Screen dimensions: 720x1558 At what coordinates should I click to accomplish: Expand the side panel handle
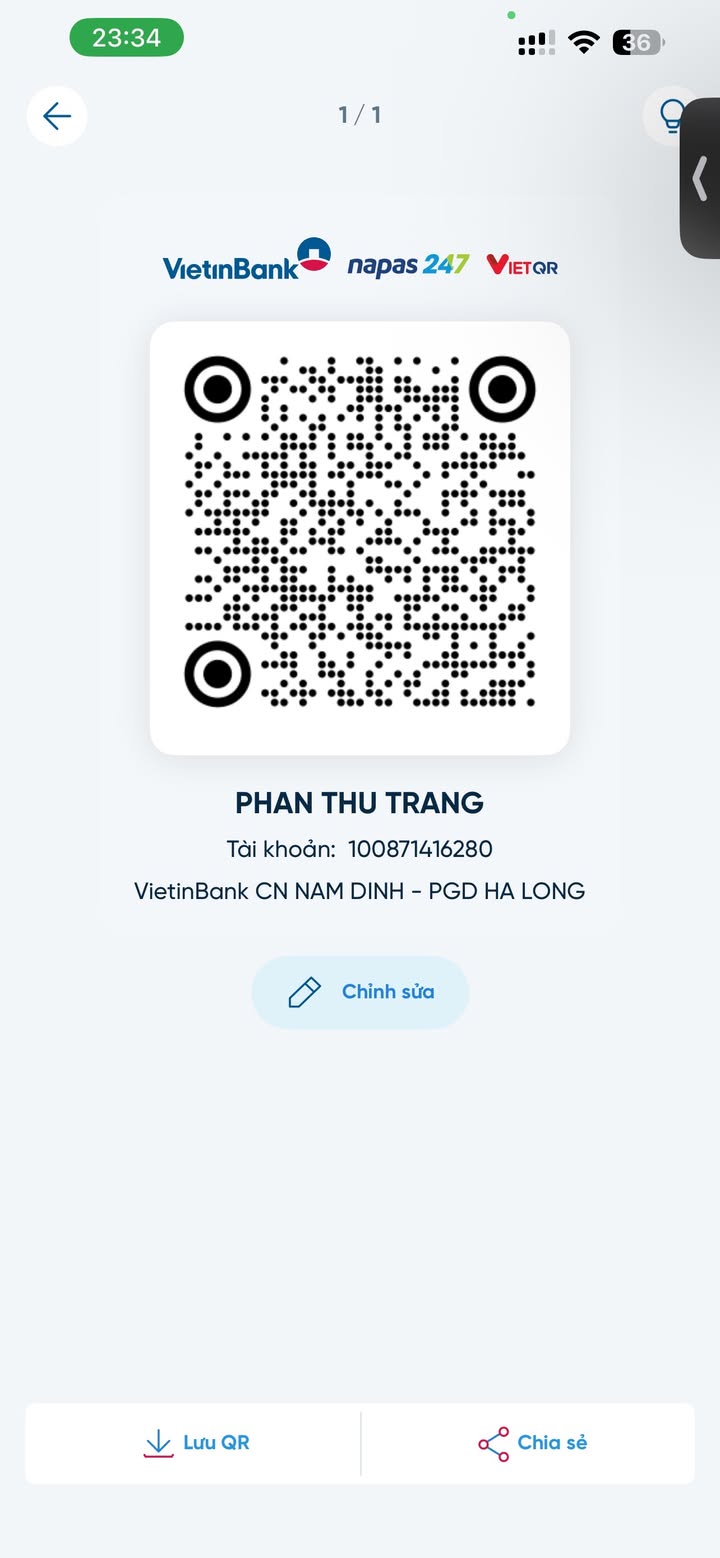tap(701, 179)
